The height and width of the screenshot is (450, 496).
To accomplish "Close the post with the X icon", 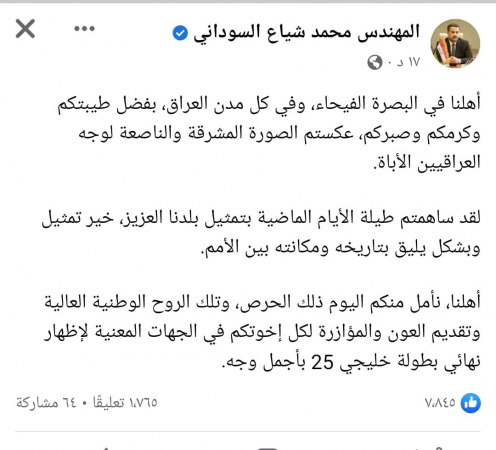I will tap(25, 29).
